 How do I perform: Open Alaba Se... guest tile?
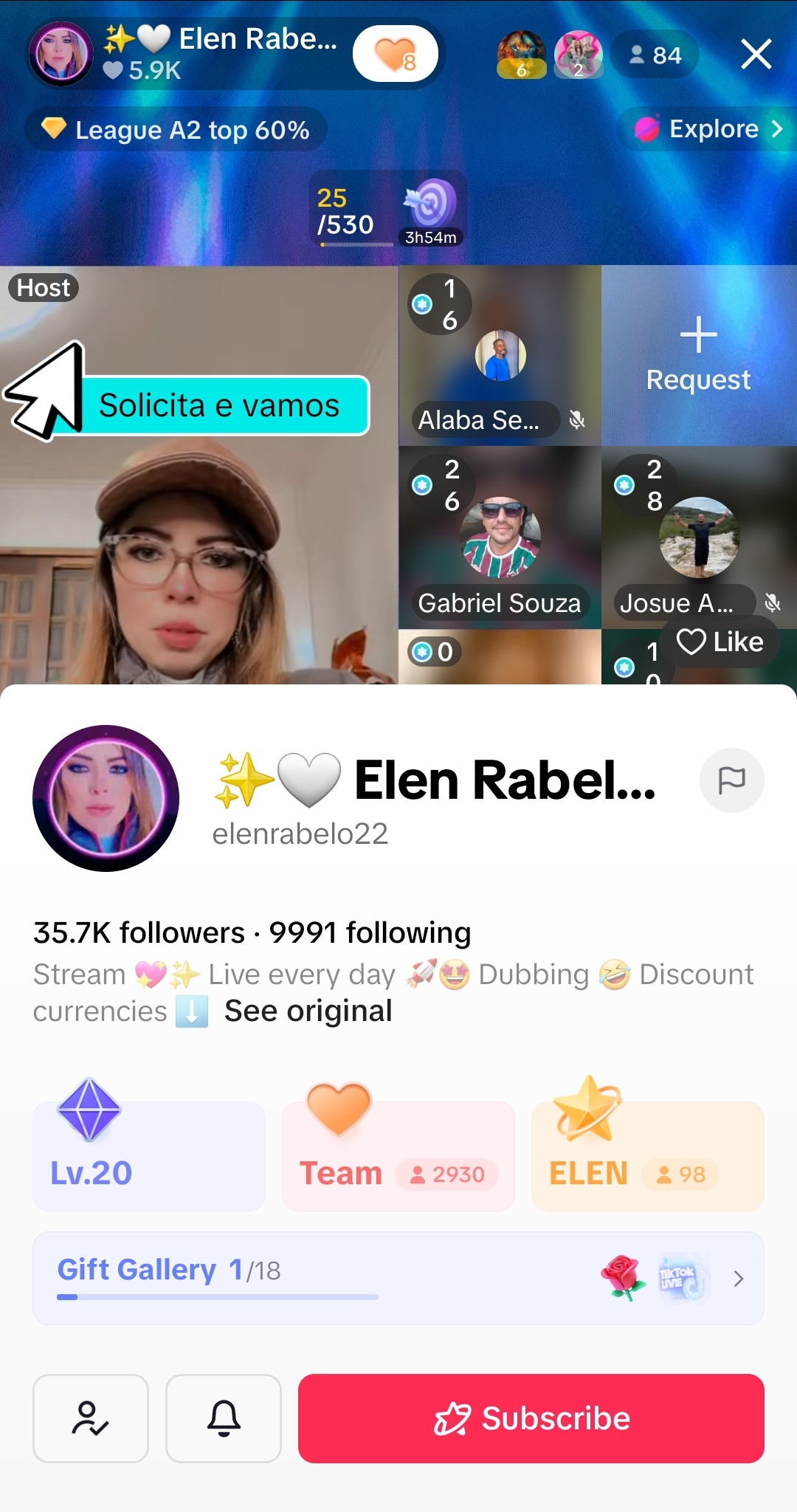(500, 356)
